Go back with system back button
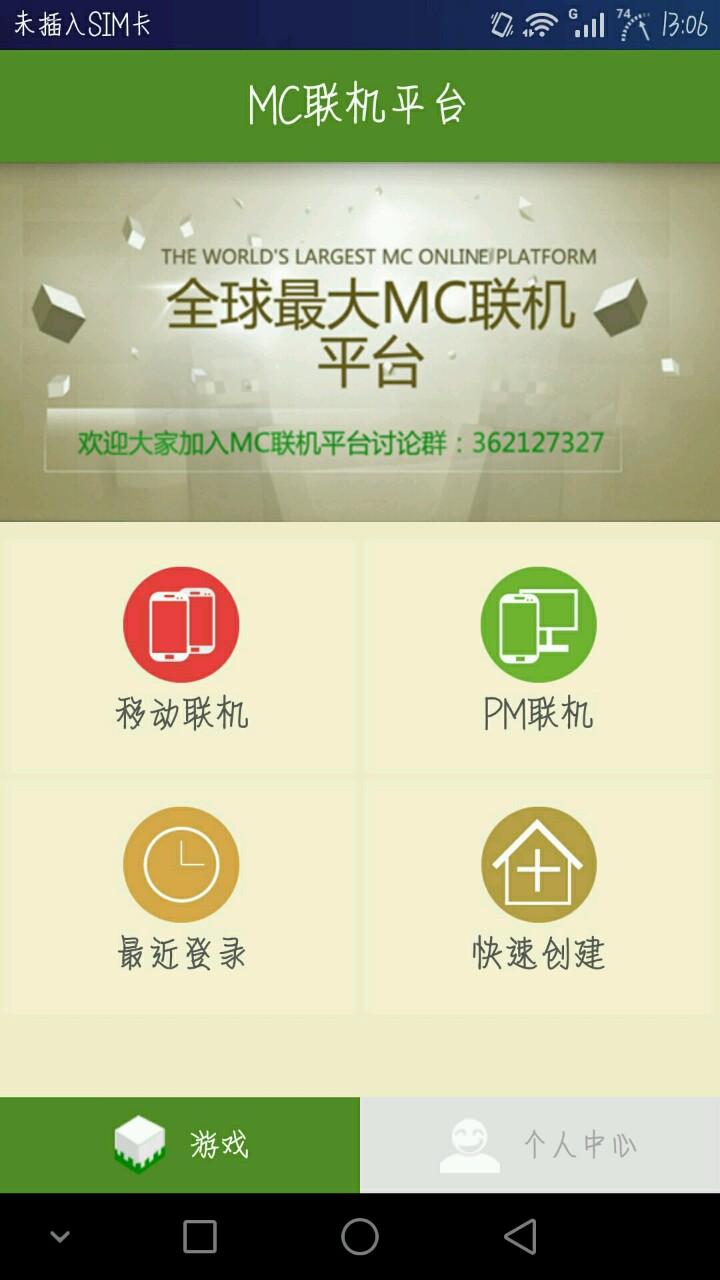 [520, 1237]
